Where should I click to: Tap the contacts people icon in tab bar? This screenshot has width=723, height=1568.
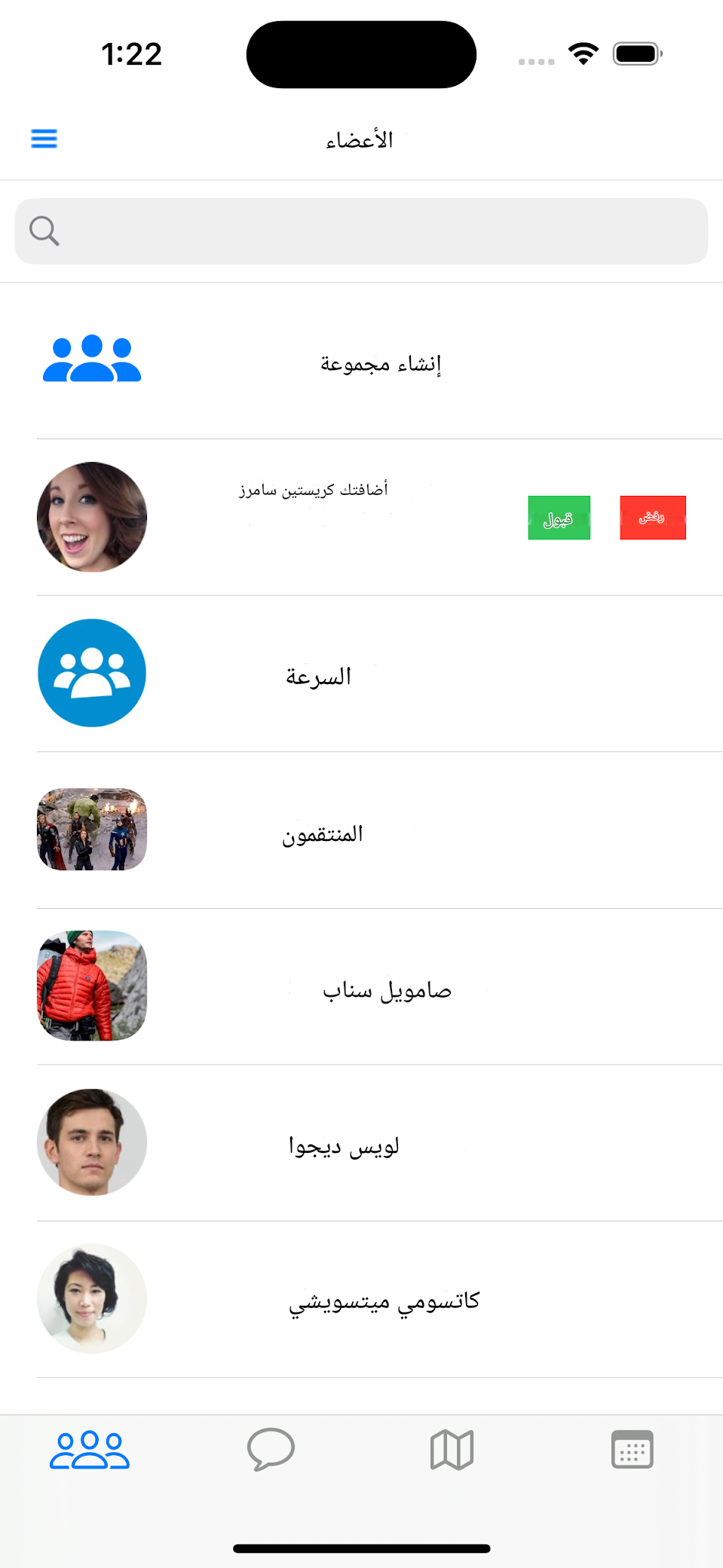[x=90, y=1447]
